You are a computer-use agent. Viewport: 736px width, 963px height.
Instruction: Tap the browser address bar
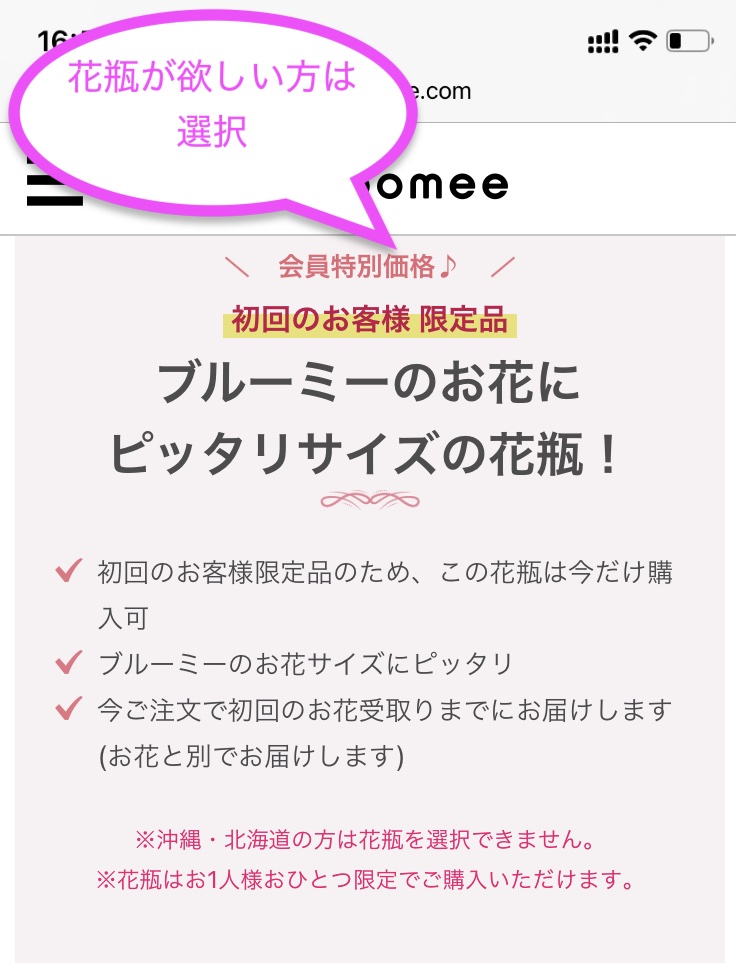point(445,91)
